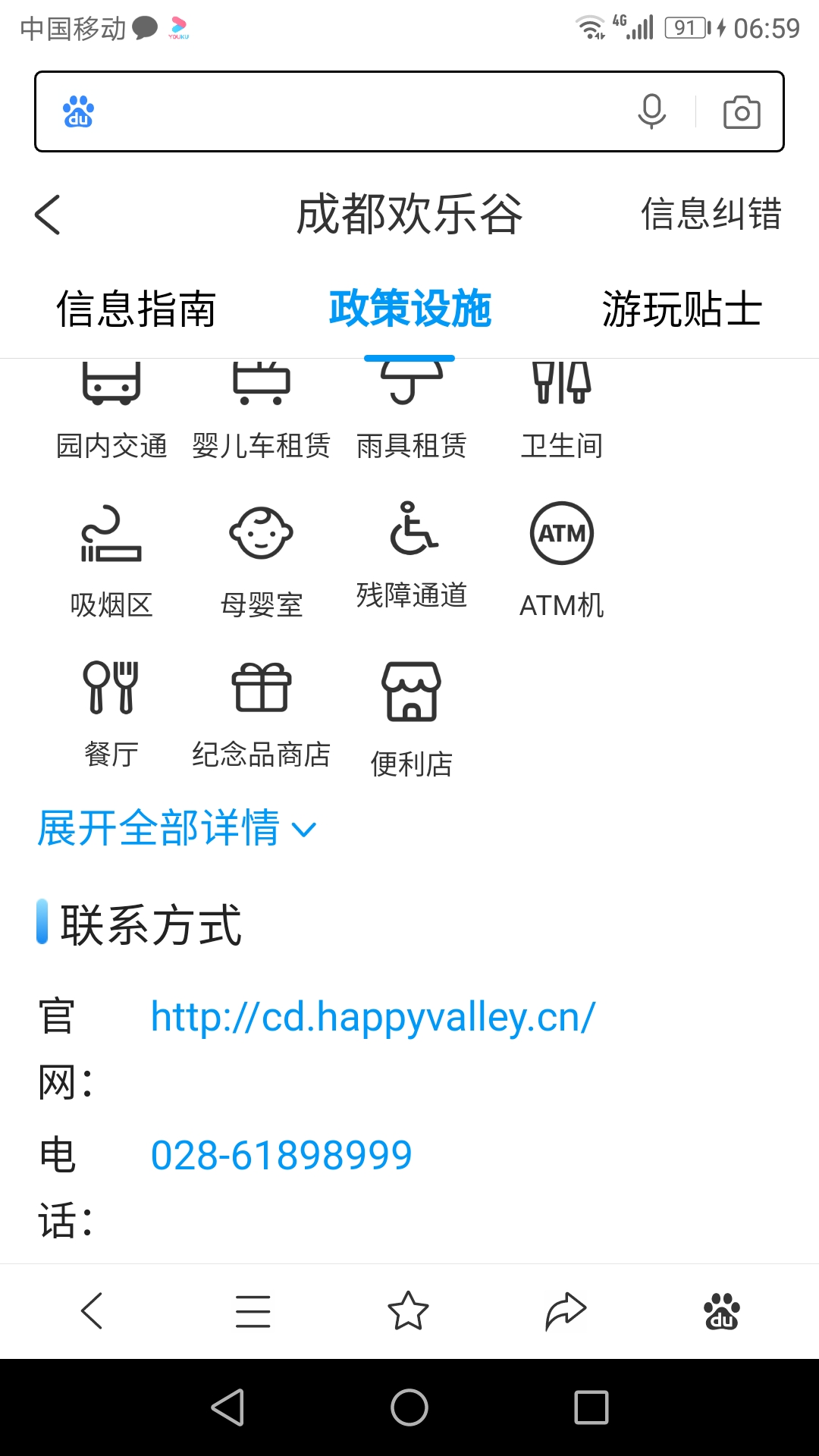819x1456 pixels.
Task: Open the browser menu with three lines
Action: tap(253, 1310)
